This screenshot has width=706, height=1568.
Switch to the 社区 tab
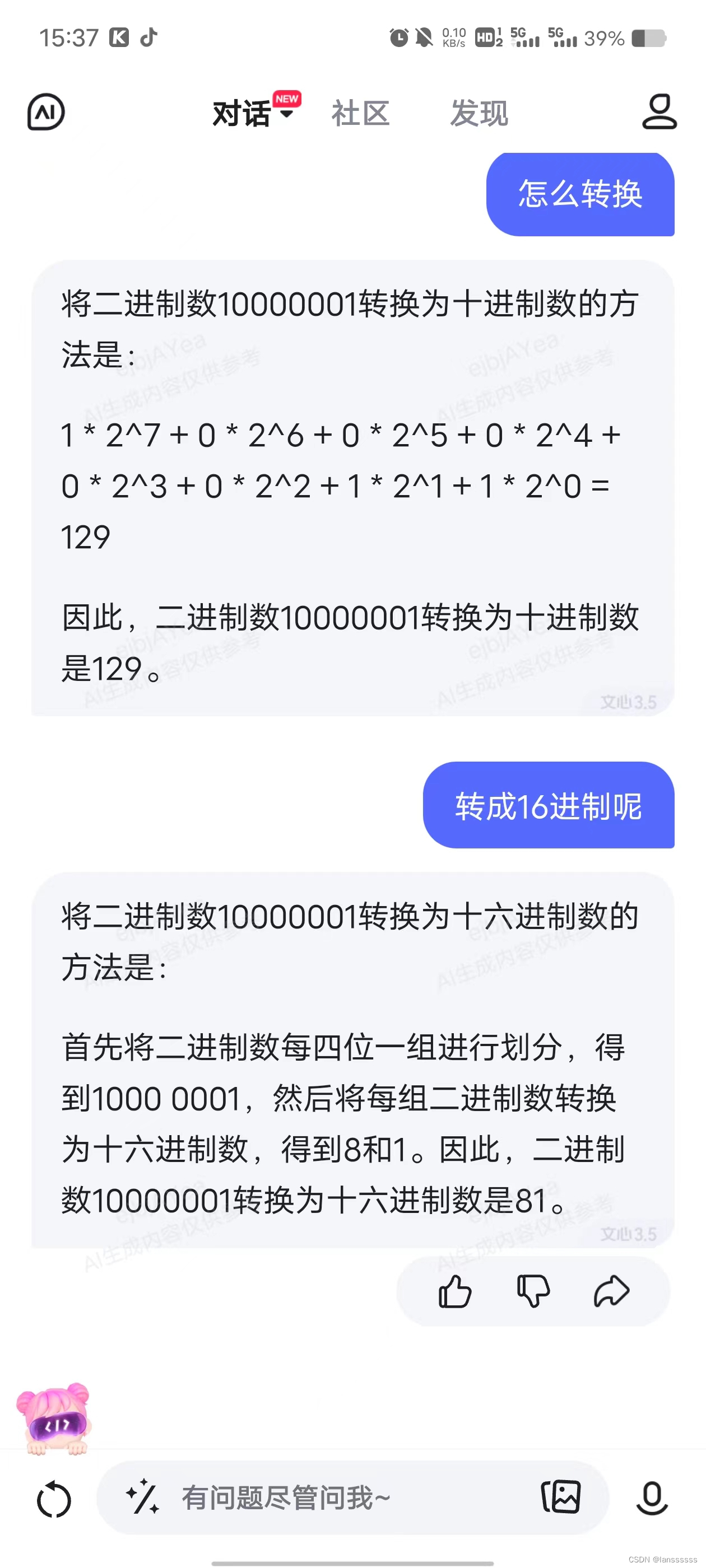click(360, 114)
